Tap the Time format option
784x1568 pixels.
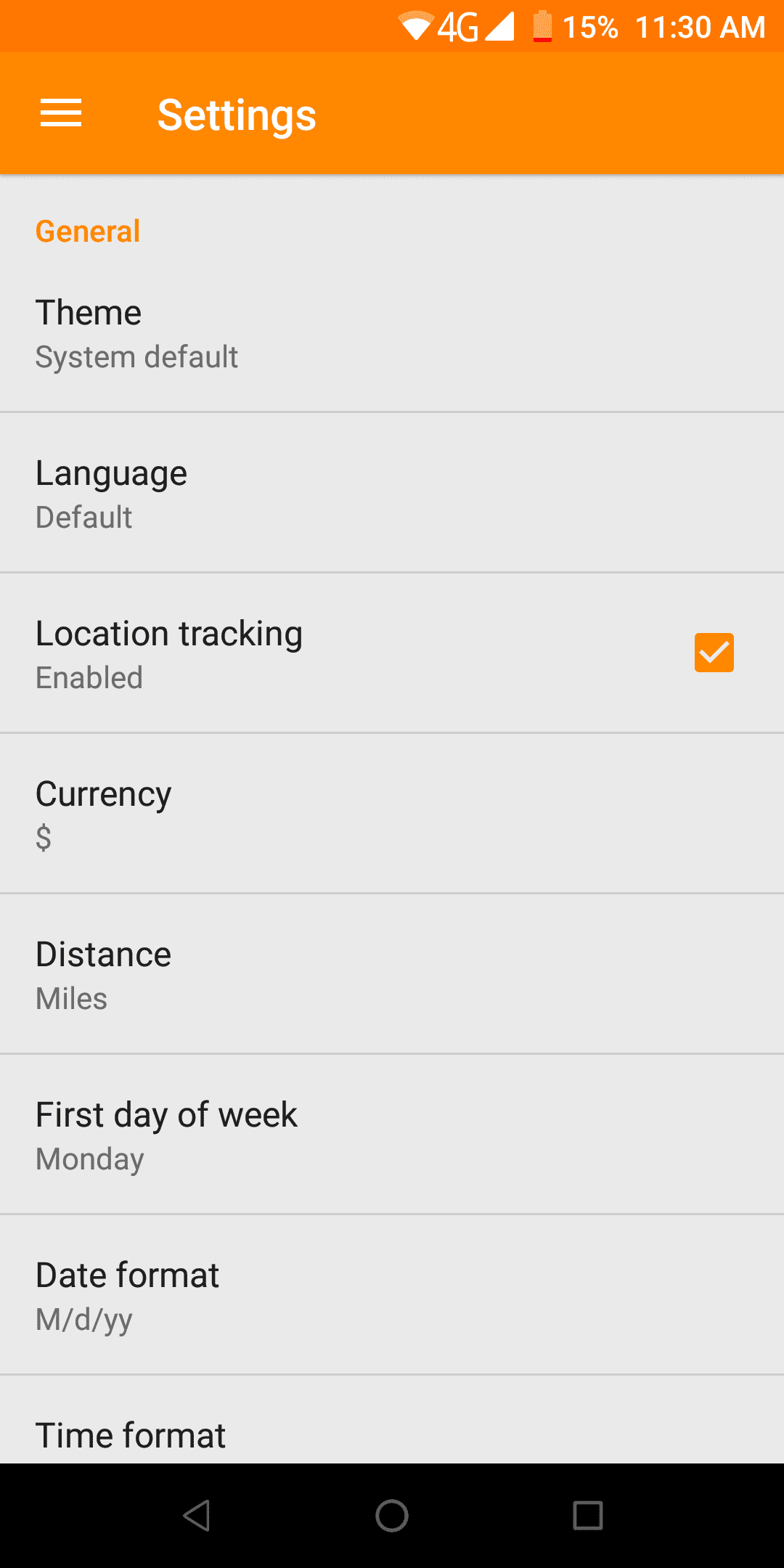(x=290, y=1434)
